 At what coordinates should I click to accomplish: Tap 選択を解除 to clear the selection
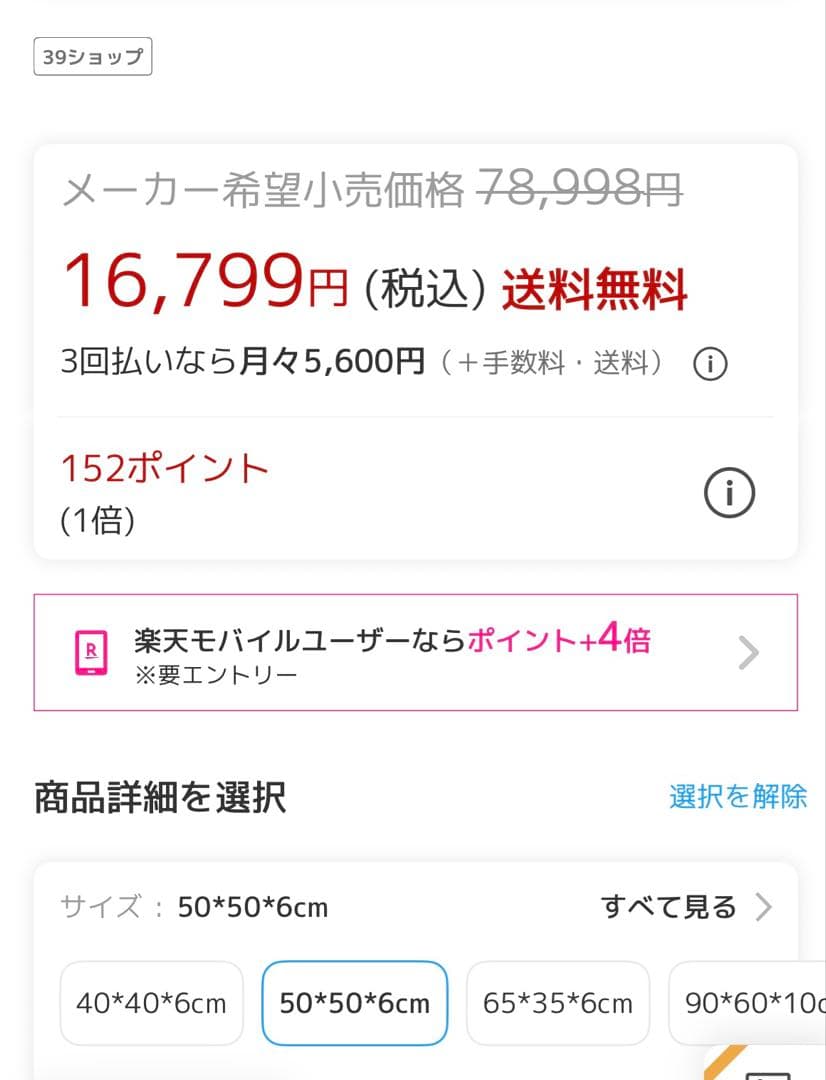[x=737, y=797]
